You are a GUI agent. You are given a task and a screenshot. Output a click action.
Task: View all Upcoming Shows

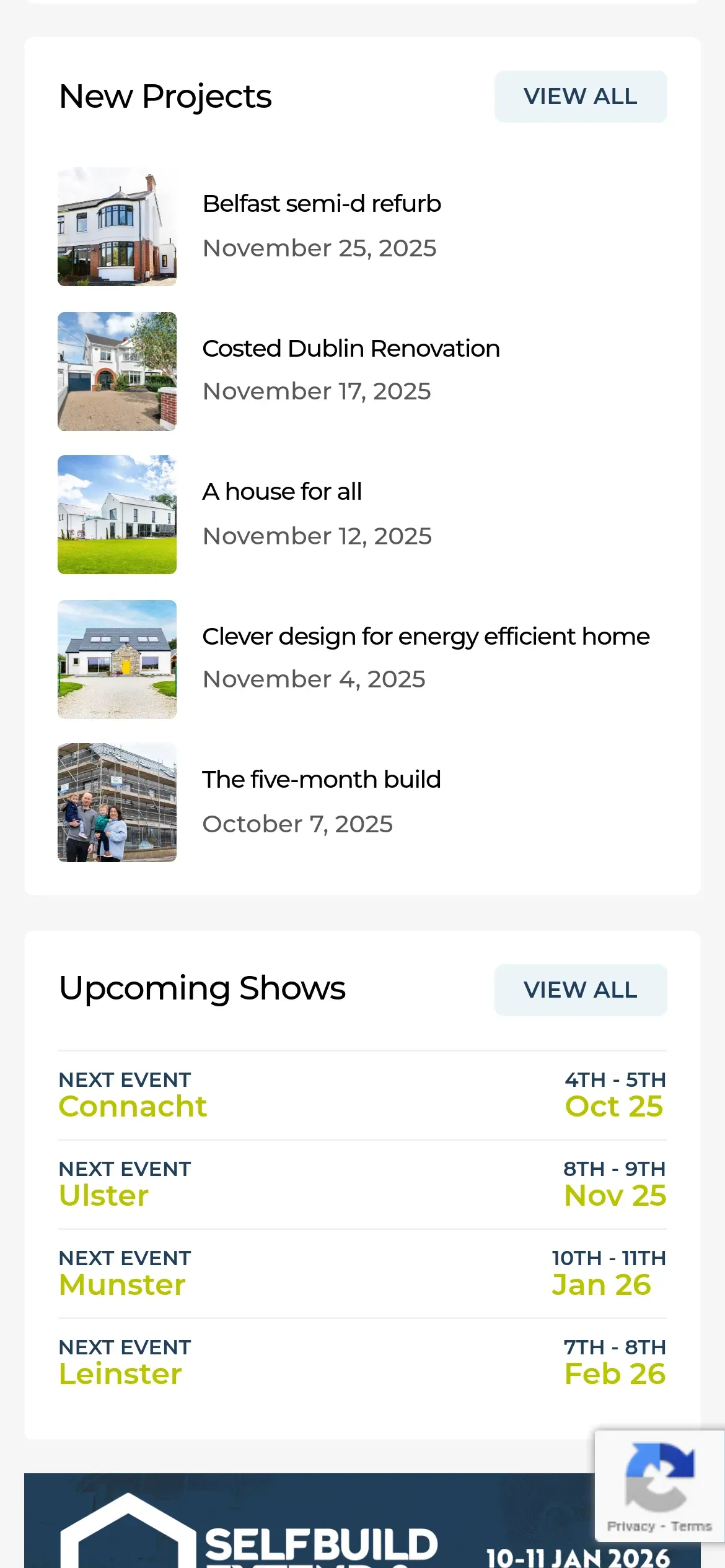[x=580, y=990]
